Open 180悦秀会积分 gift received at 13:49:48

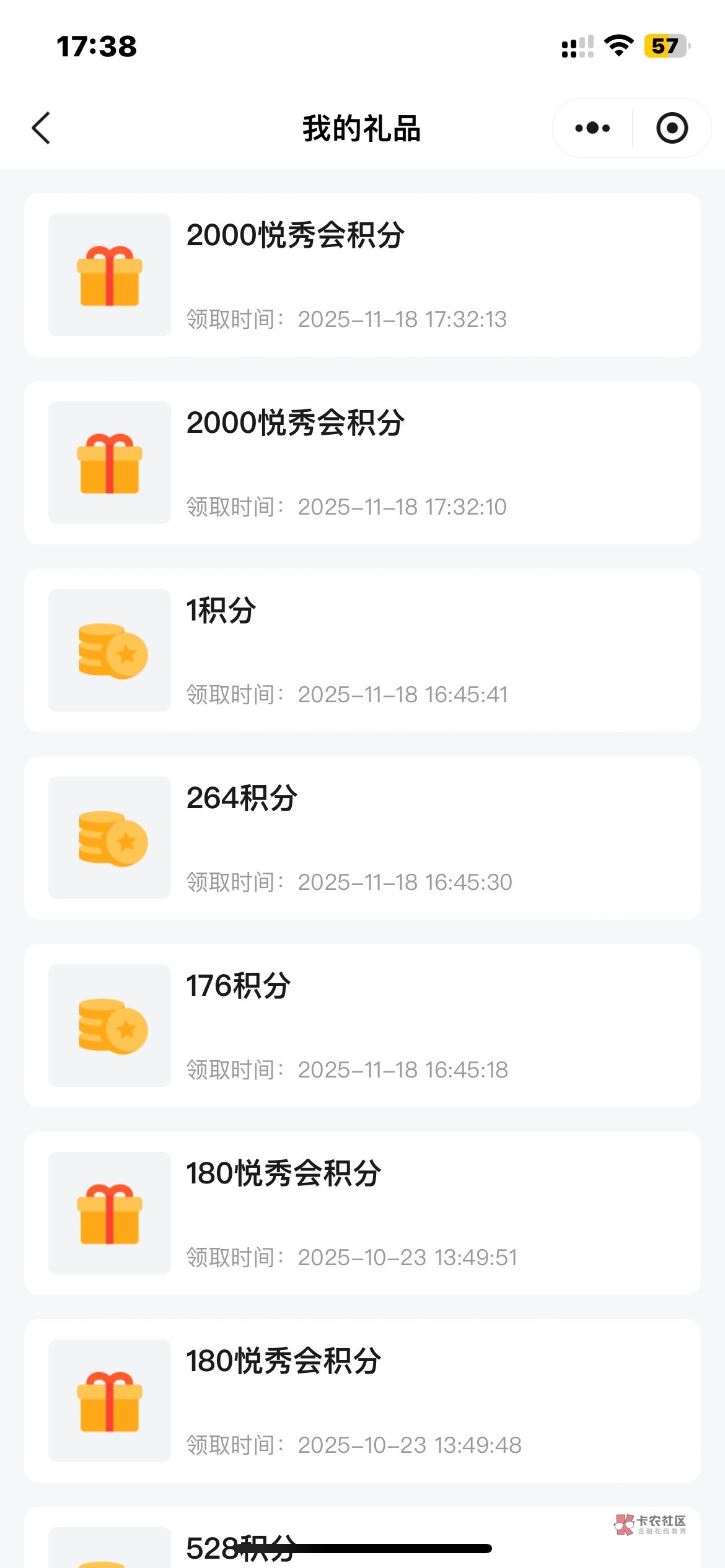[x=362, y=1401]
